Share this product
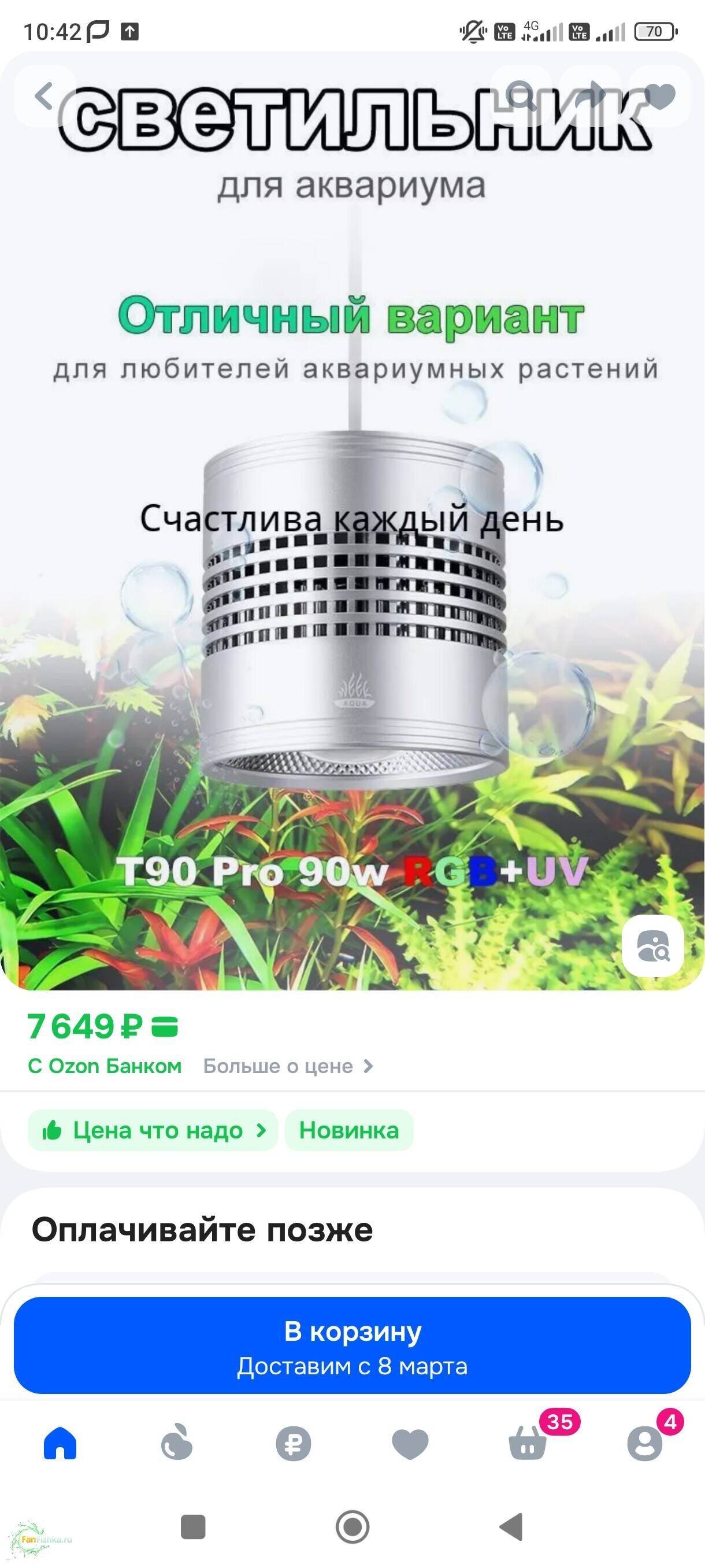 click(590, 96)
